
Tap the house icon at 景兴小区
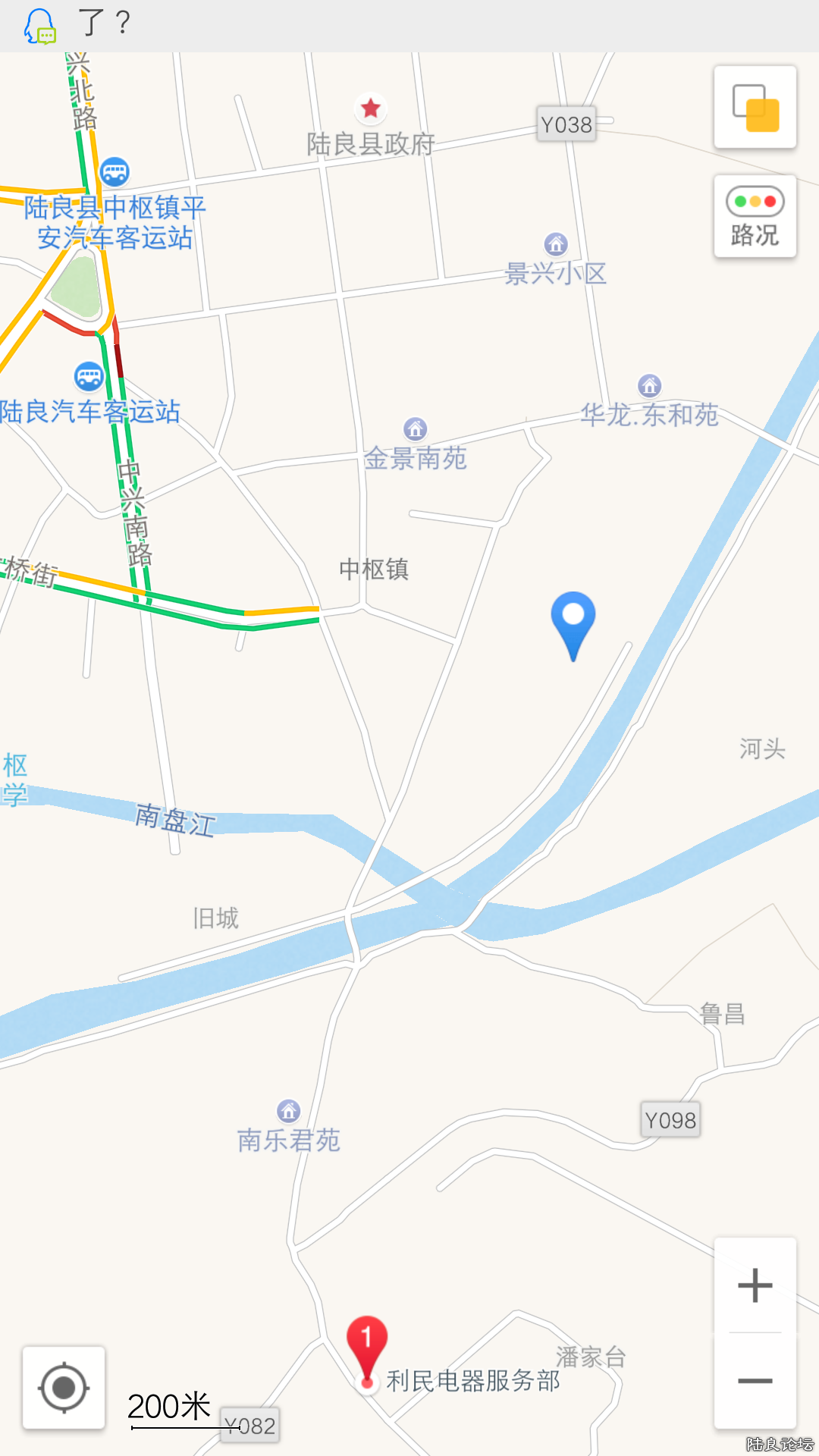click(557, 244)
